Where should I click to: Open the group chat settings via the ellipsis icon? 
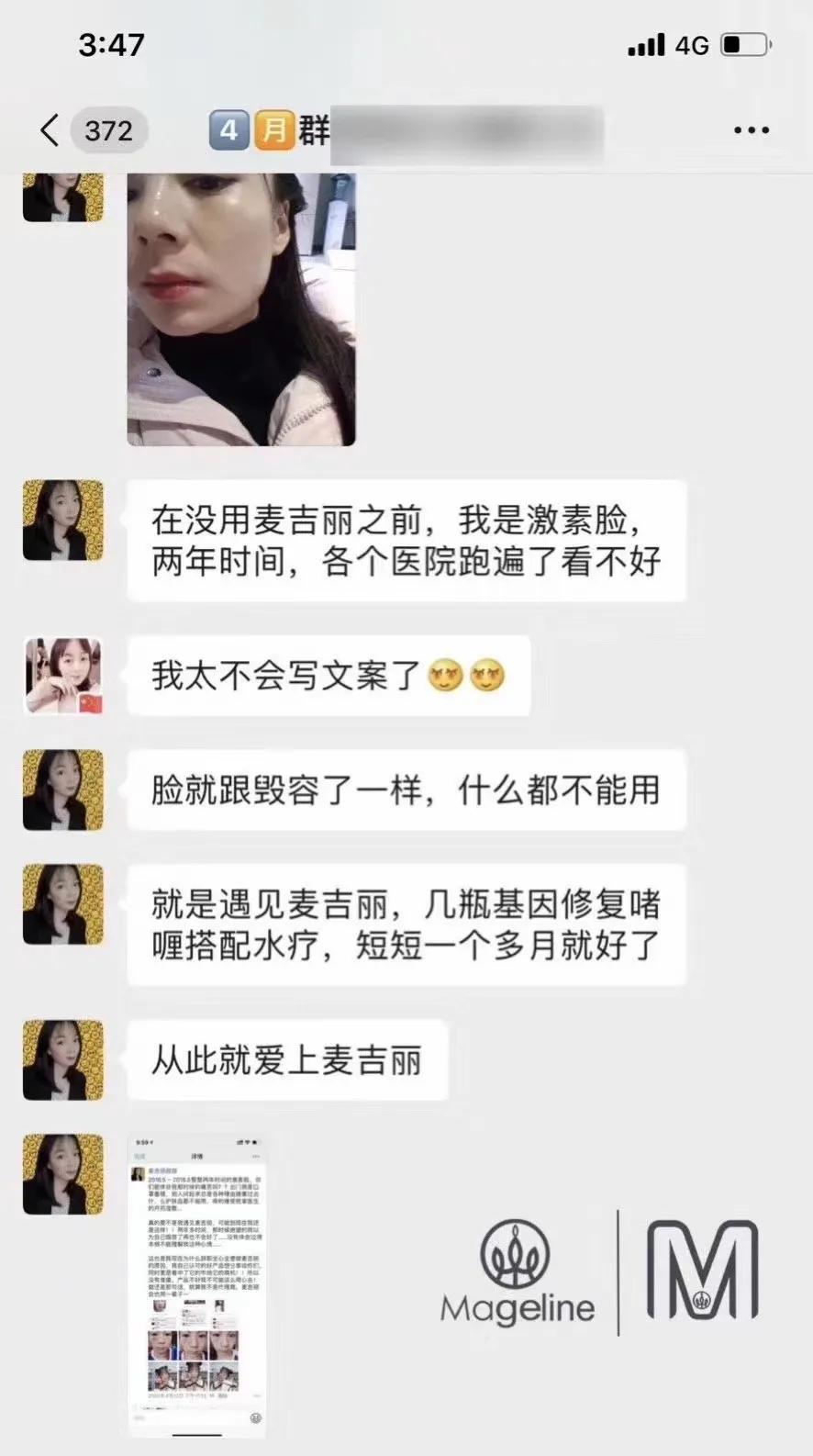point(751,129)
